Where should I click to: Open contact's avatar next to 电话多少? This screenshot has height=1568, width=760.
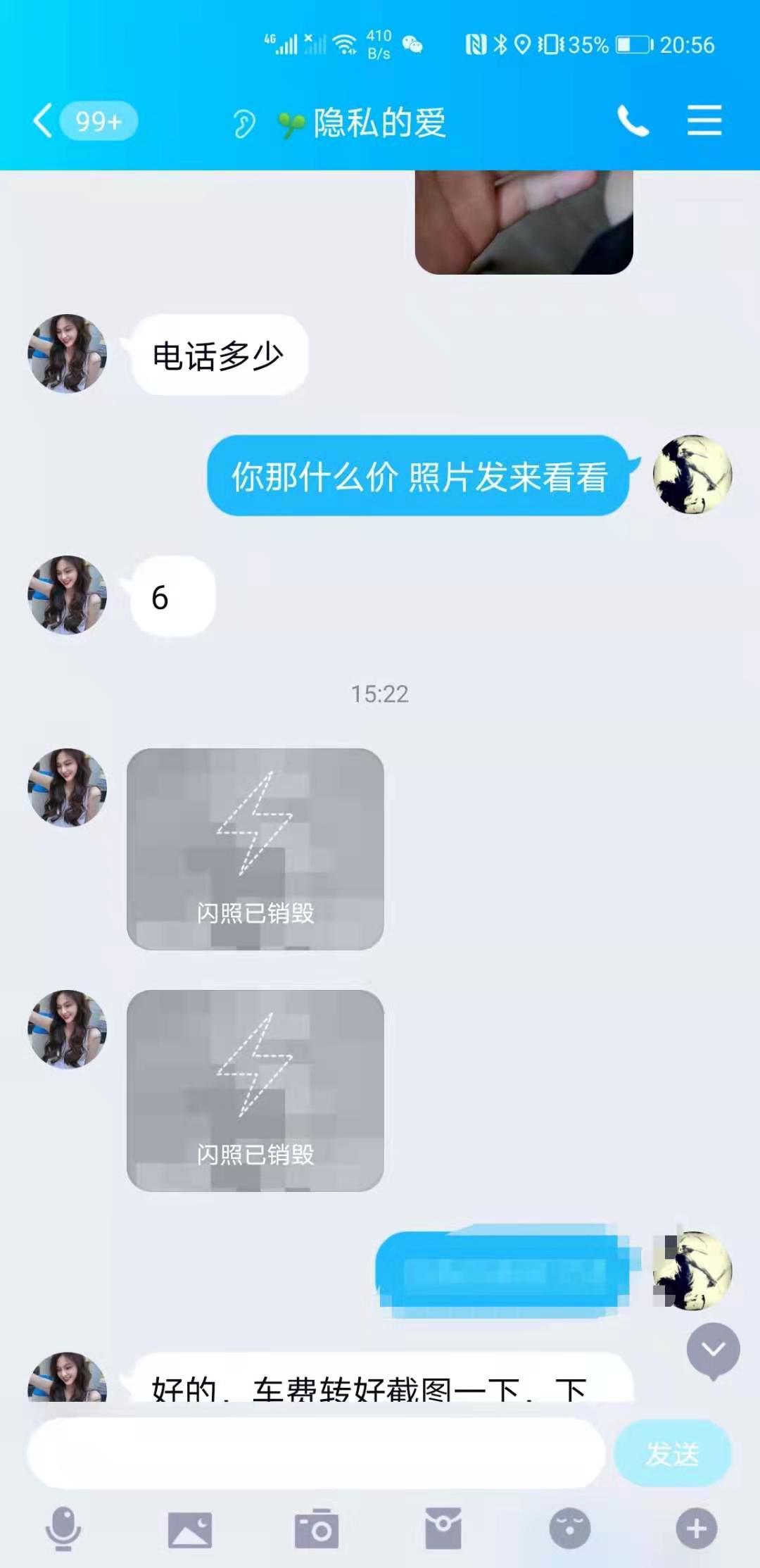point(67,353)
